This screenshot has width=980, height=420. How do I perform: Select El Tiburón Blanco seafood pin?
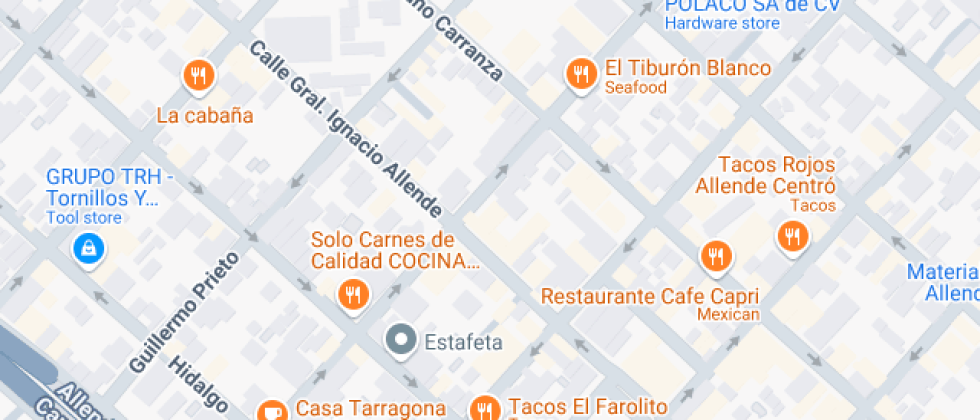[581, 75]
